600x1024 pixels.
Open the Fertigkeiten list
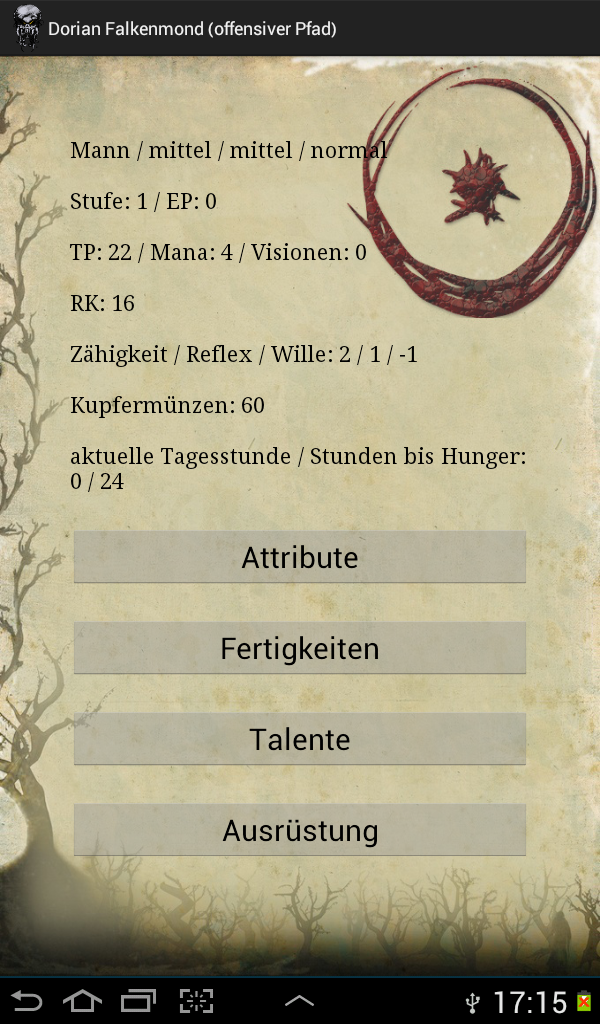click(299, 648)
